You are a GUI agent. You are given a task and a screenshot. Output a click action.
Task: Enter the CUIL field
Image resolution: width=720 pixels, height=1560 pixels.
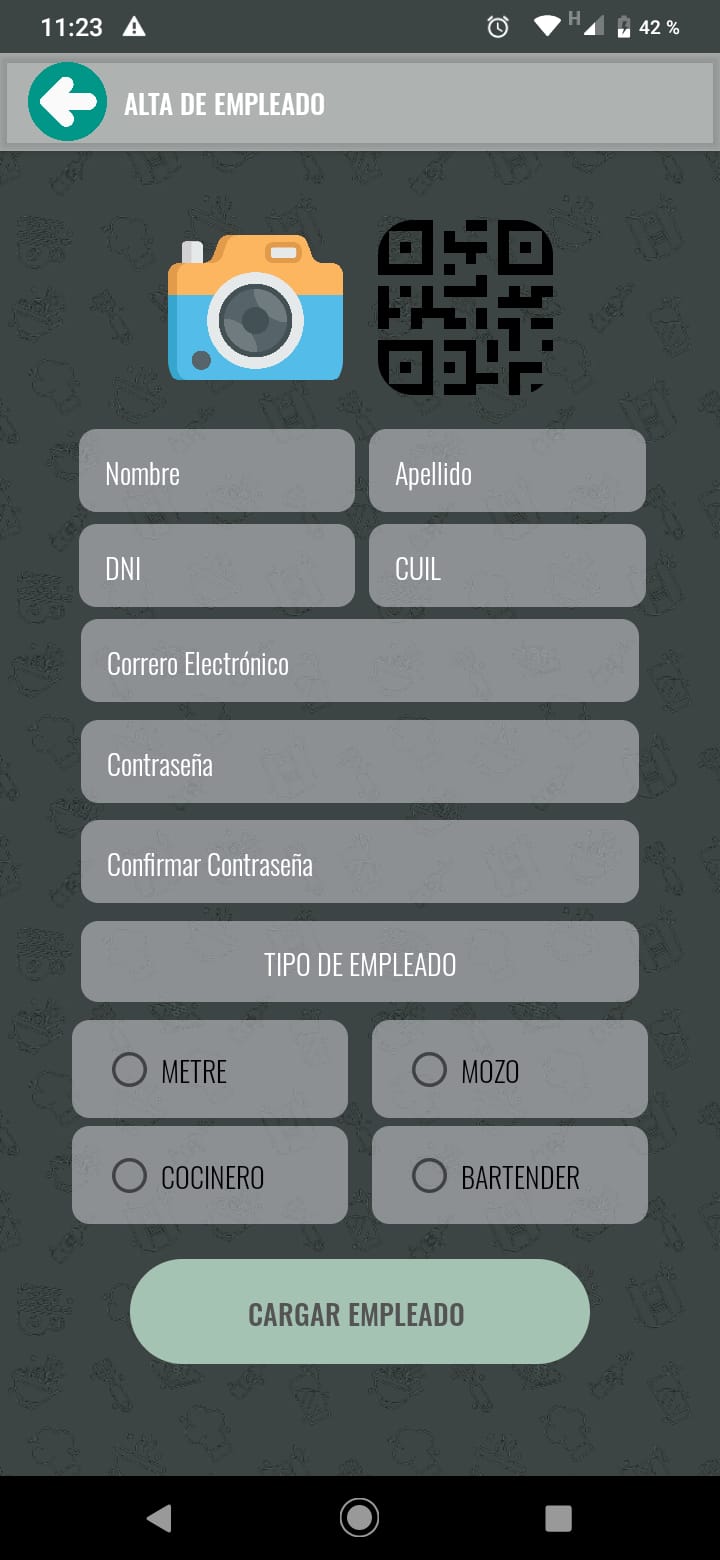(507, 566)
